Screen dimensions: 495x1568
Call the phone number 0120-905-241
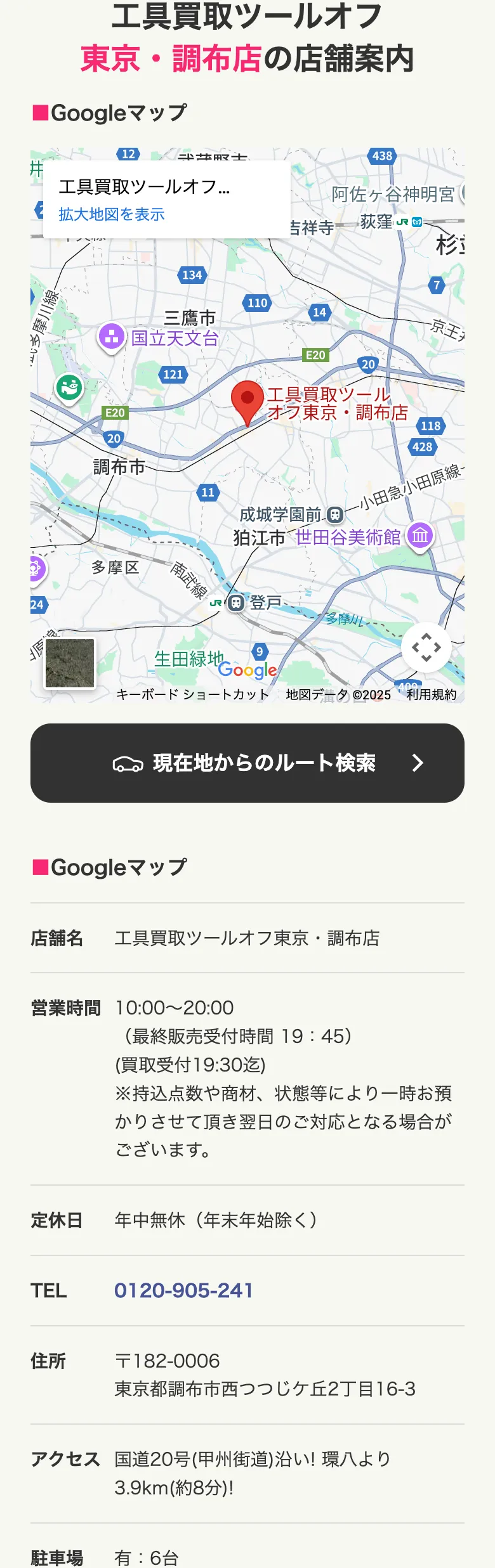pos(183,1290)
